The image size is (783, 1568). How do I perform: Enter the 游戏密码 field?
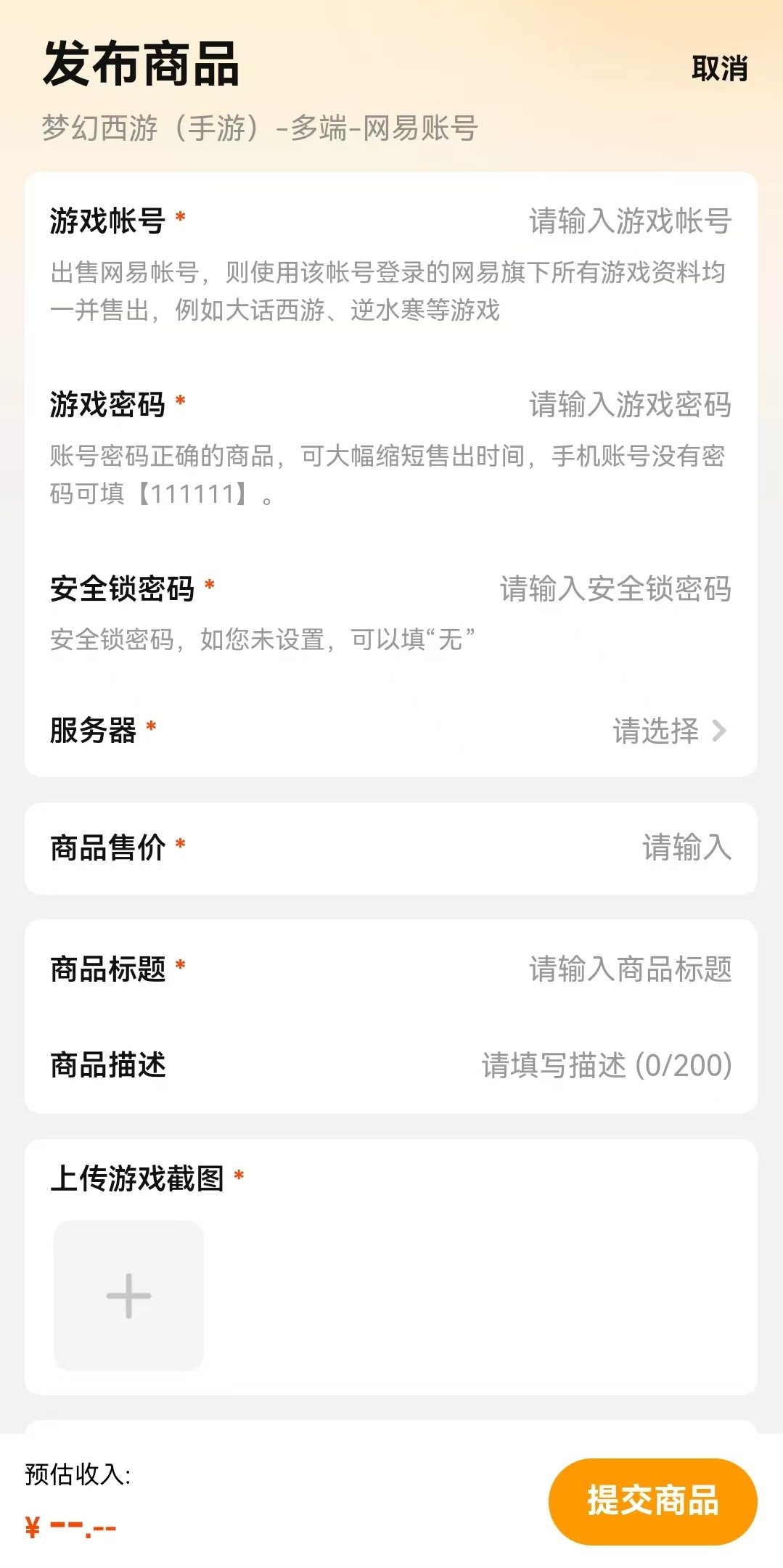click(629, 404)
